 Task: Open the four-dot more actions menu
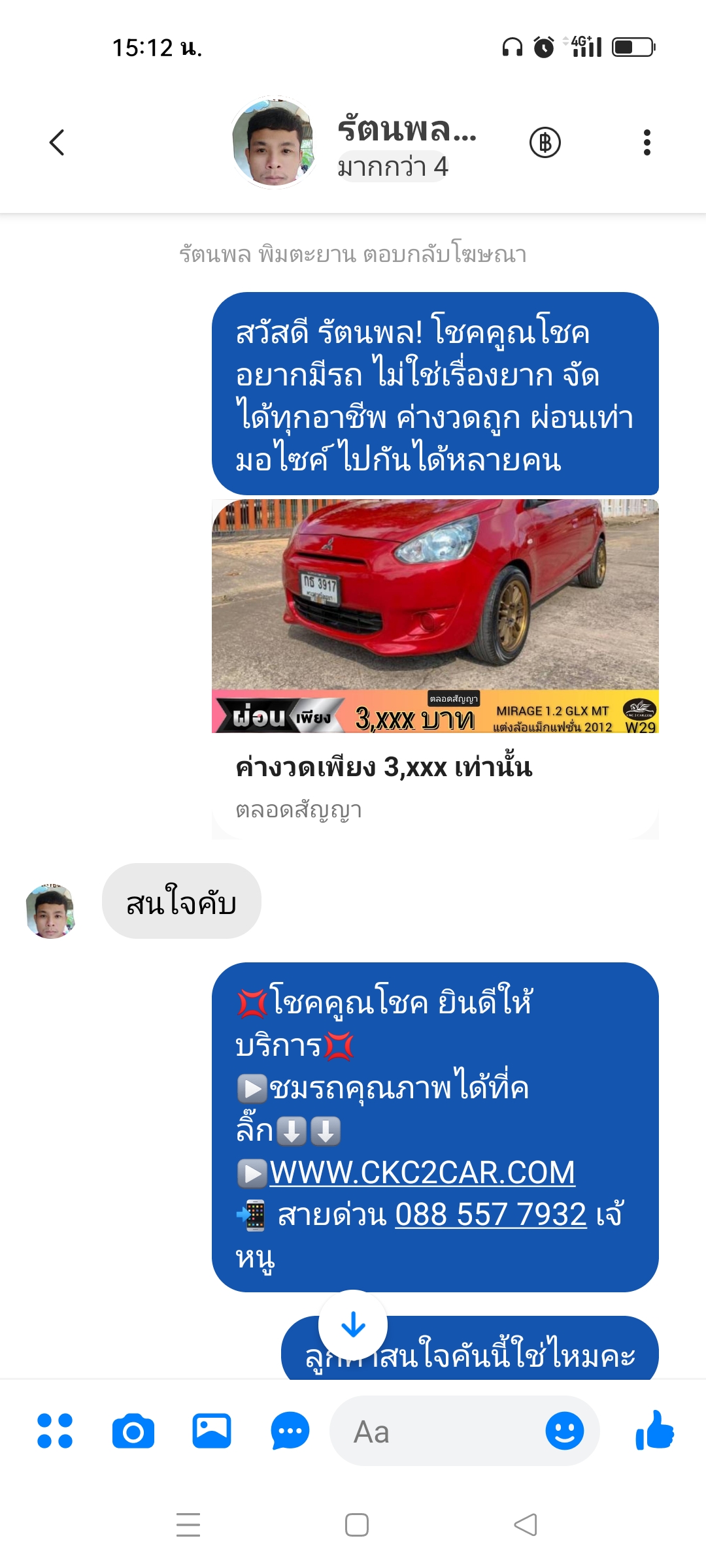(55, 1431)
